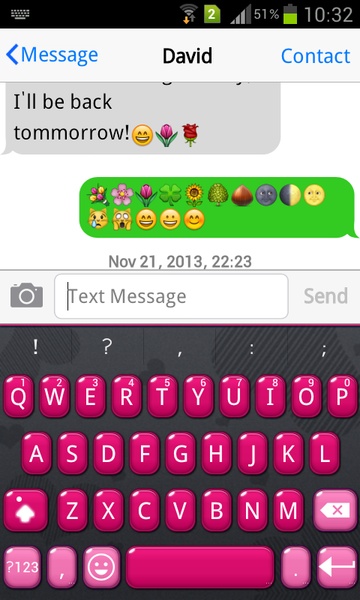
Task: Go back to the Message list
Action: click(52, 55)
